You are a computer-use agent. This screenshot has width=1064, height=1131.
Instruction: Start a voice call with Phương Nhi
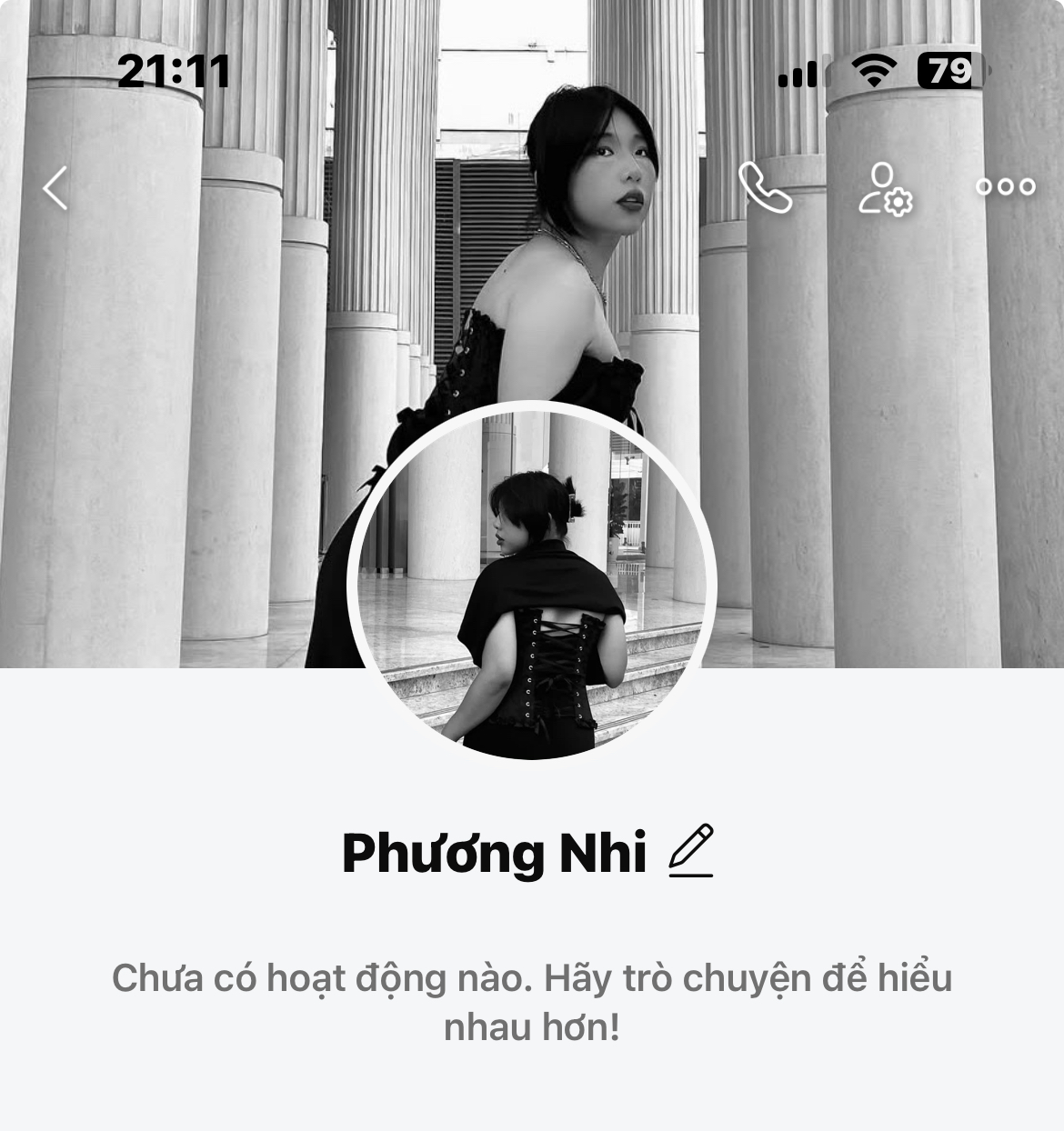point(765,188)
